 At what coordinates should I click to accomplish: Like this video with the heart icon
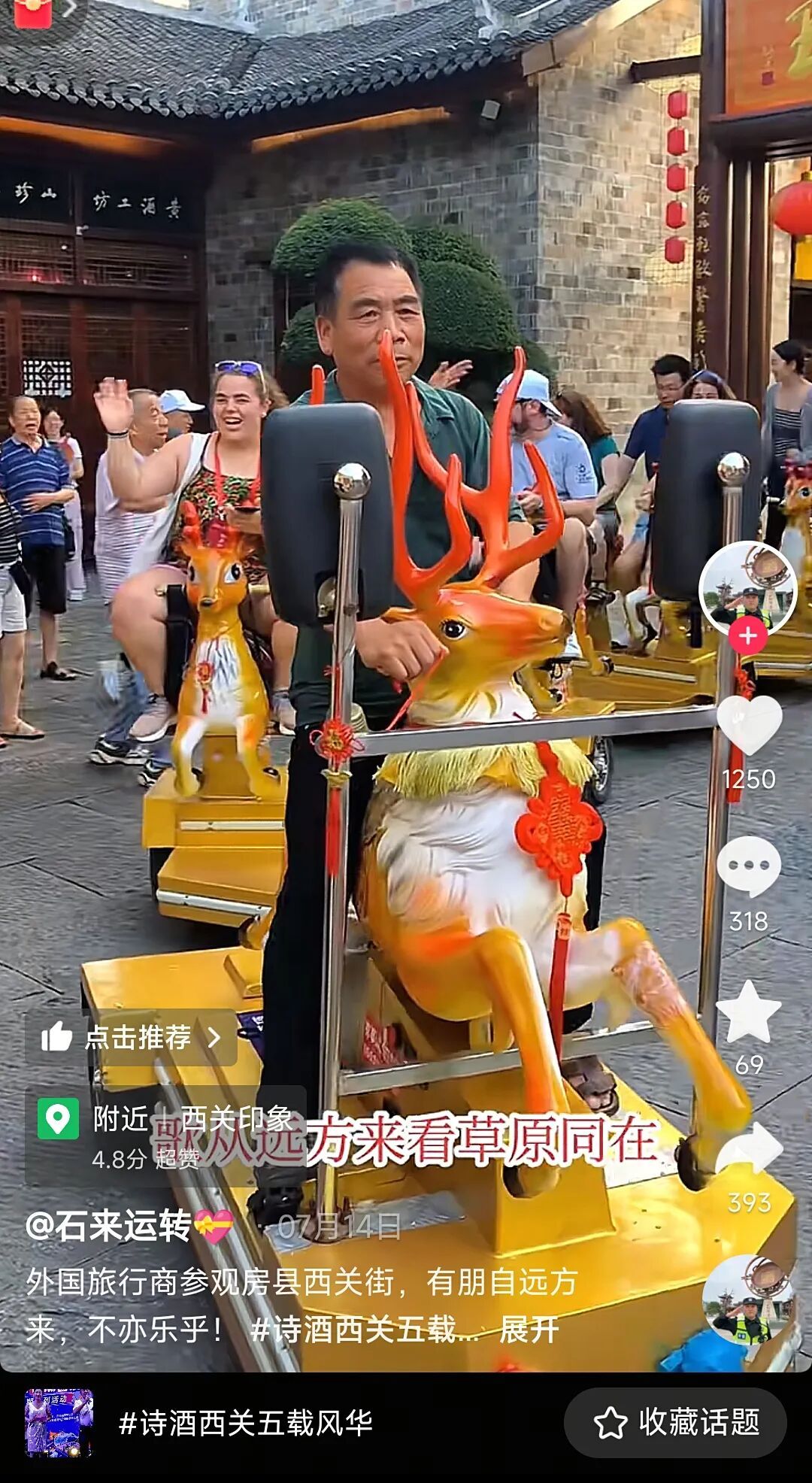coord(749,724)
